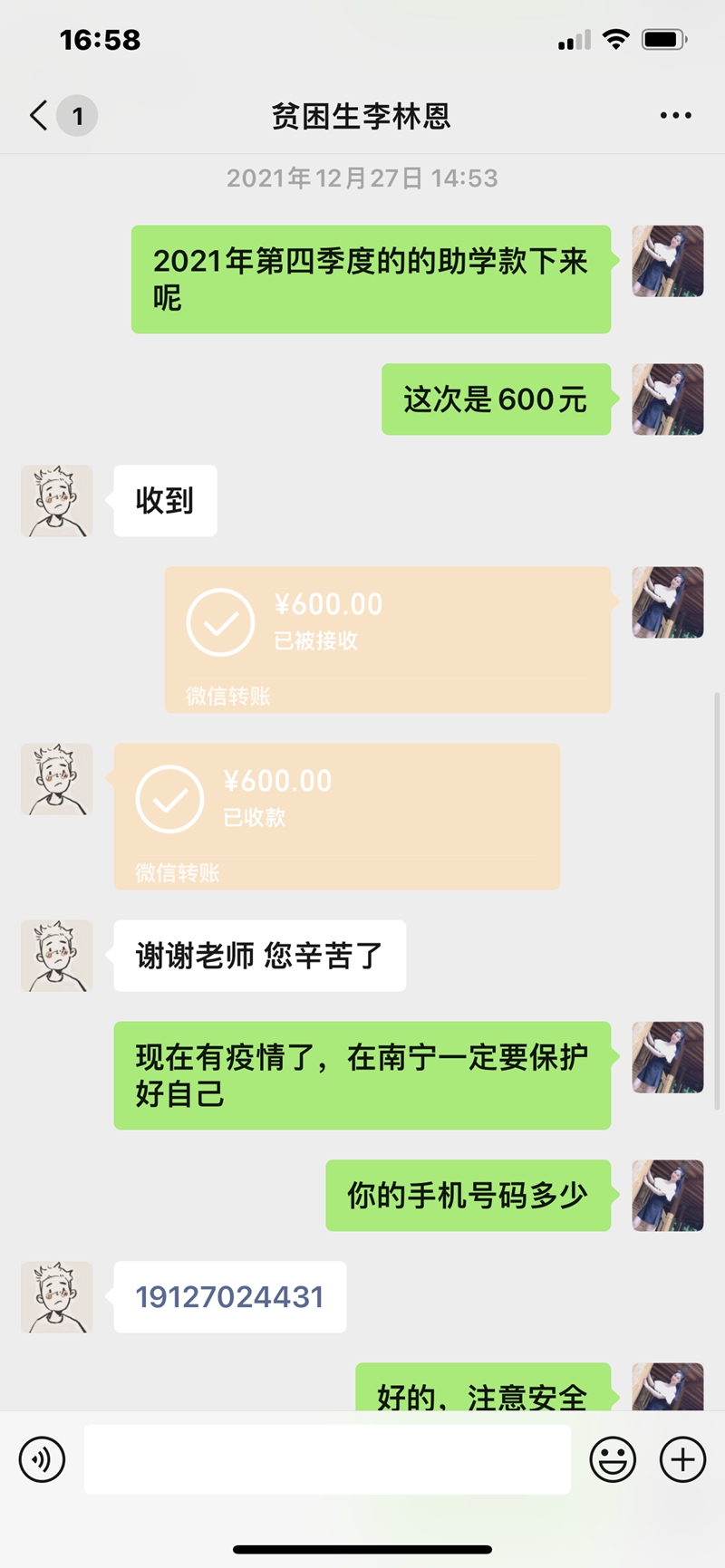Viewport: 725px width, 1568px height.
Task: Go back to the chat list
Action: coord(38,116)
